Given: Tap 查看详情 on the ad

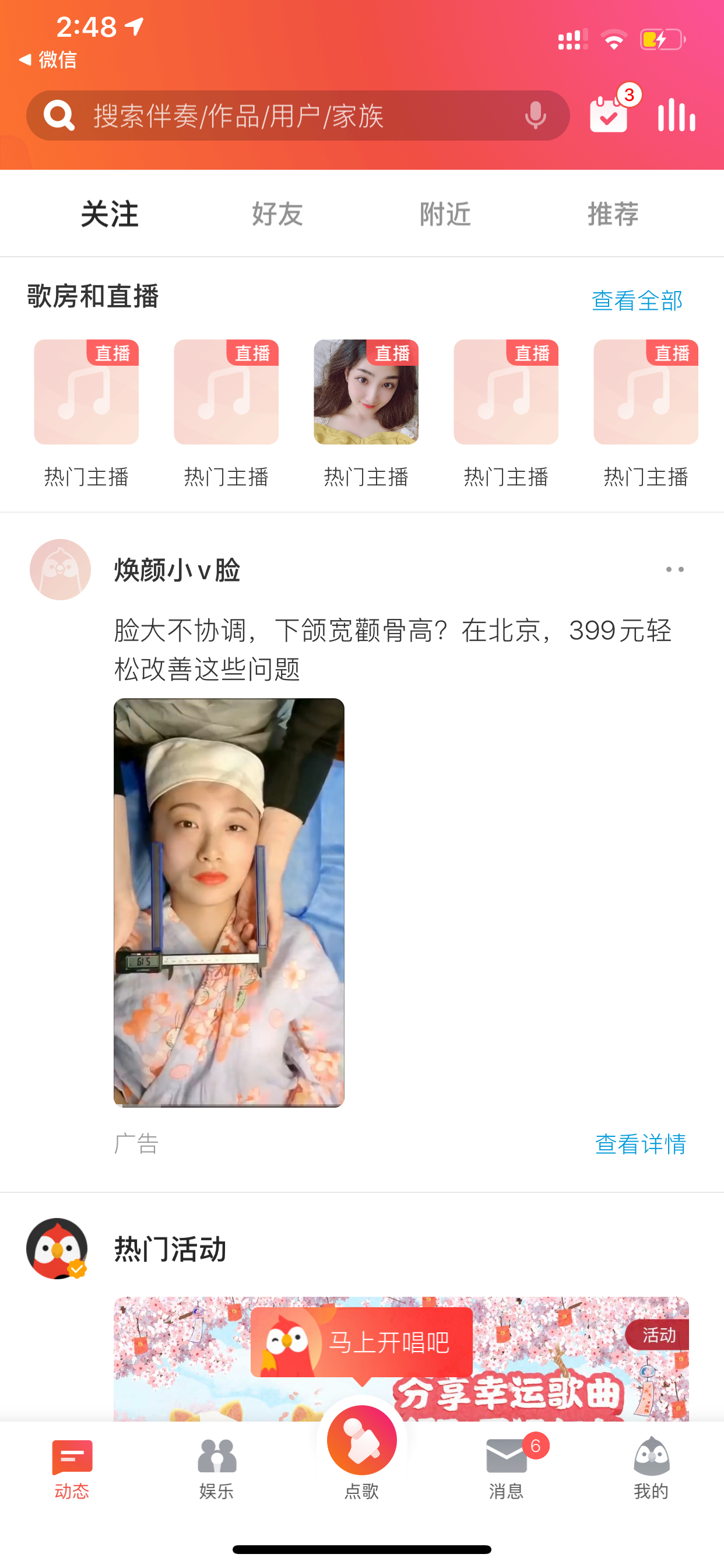Looking at the screenshot, I should coord(641,1144).
